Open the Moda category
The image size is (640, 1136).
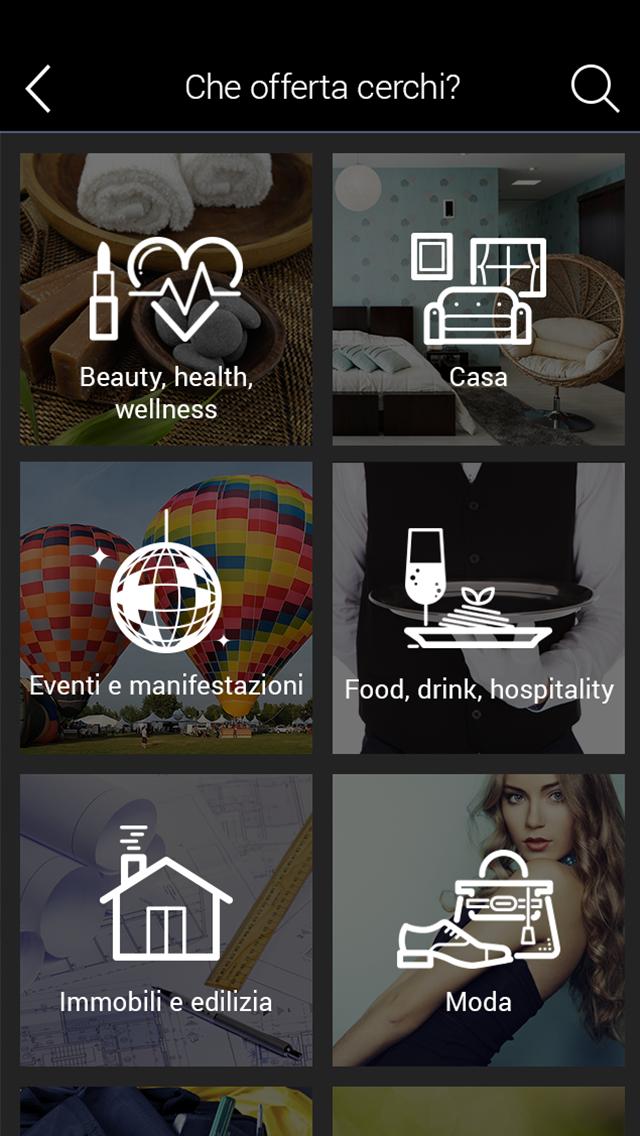[x=478, y=920]
